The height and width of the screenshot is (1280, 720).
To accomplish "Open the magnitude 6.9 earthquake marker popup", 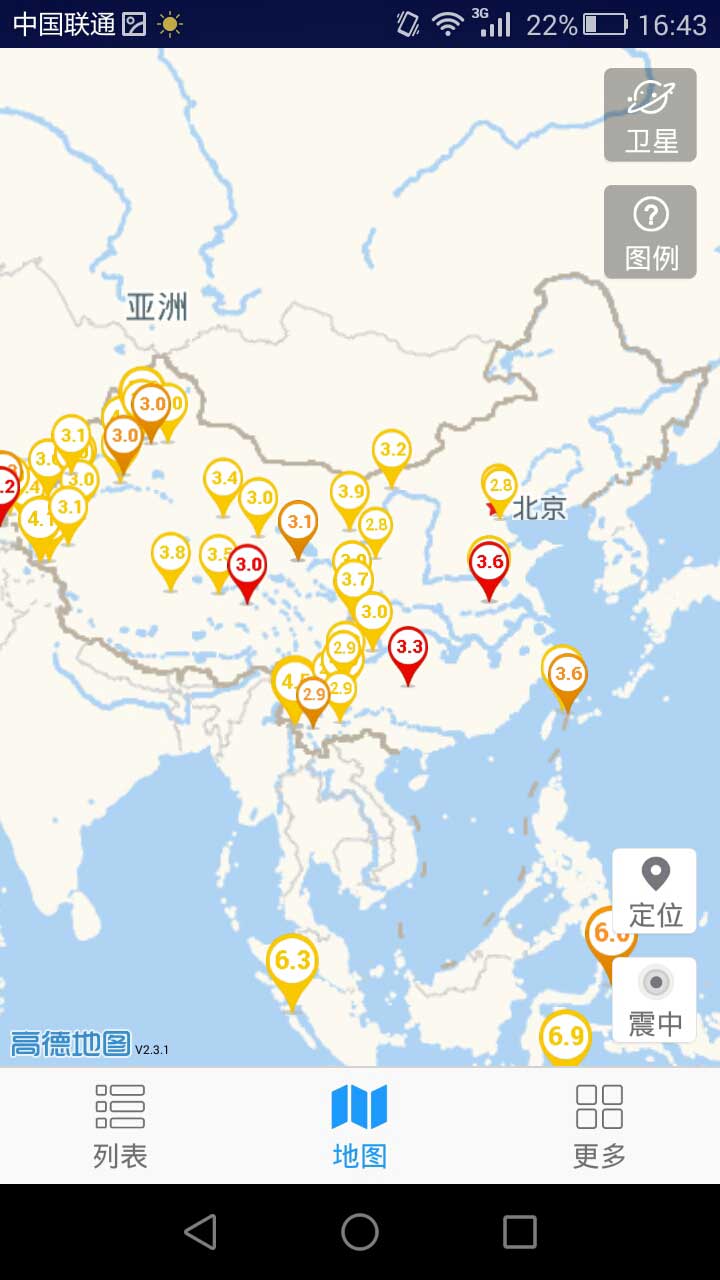I will pos(565,1038).
